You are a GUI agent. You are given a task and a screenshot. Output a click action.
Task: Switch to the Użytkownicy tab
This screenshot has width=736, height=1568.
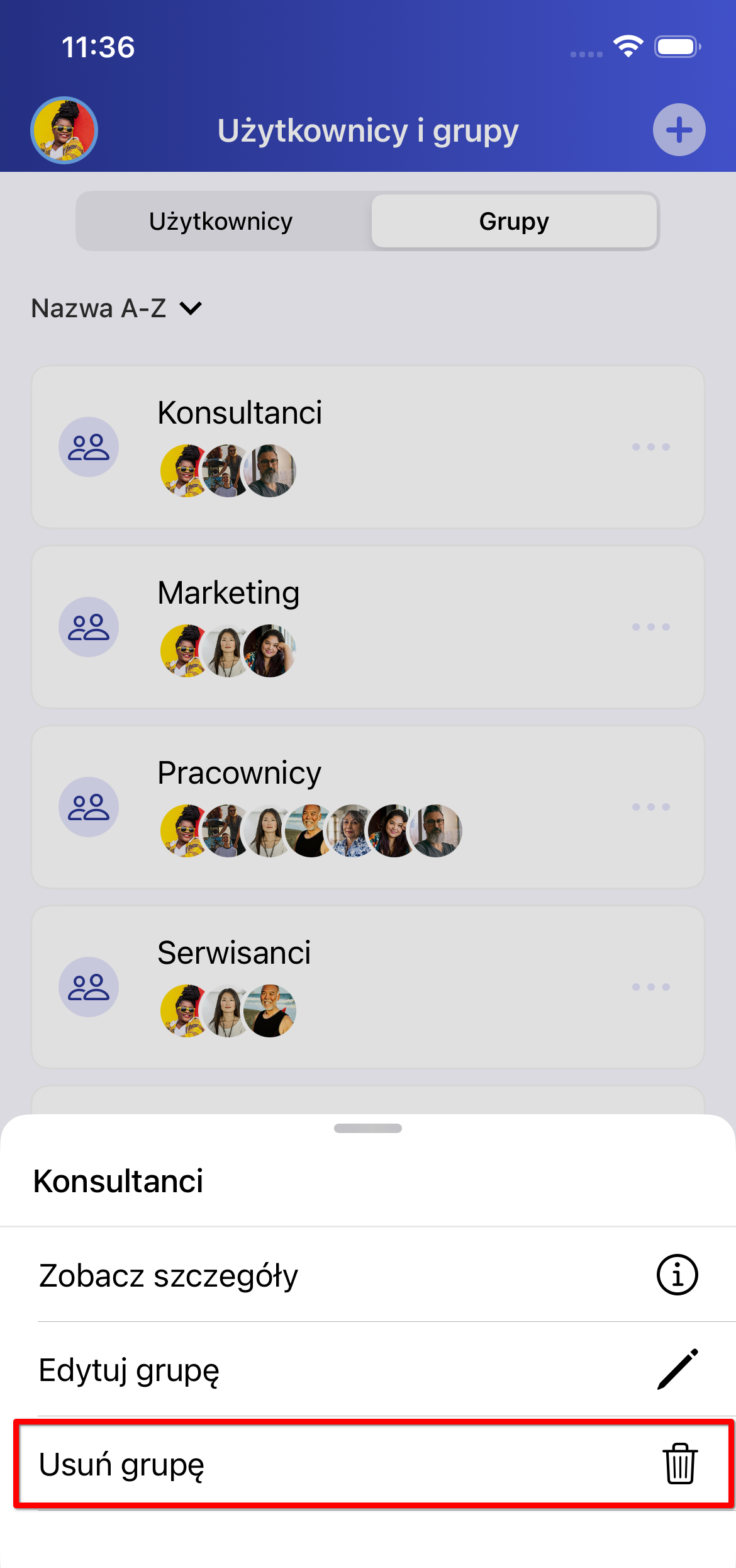(x=221, y=222)
